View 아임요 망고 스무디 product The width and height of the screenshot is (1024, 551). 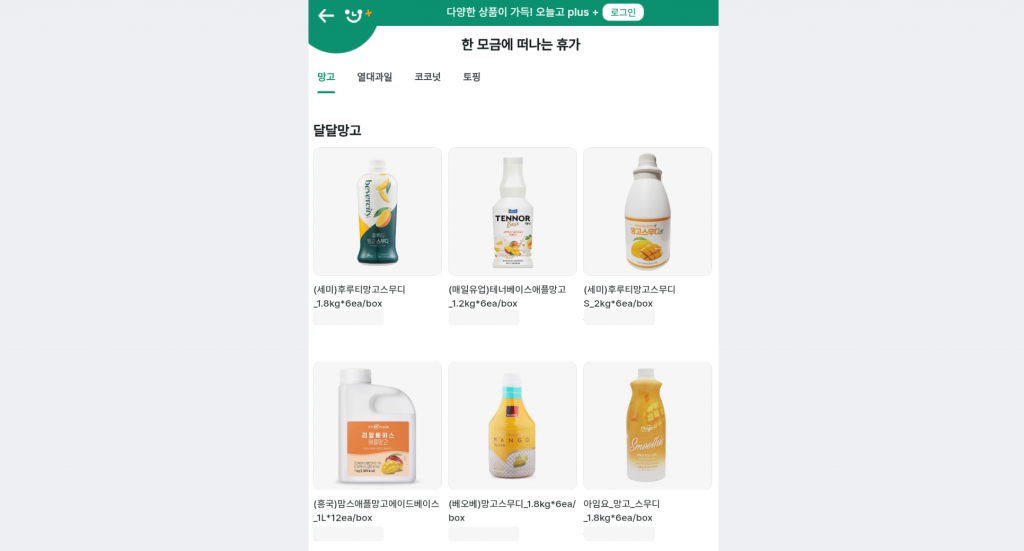pos(647,426)
